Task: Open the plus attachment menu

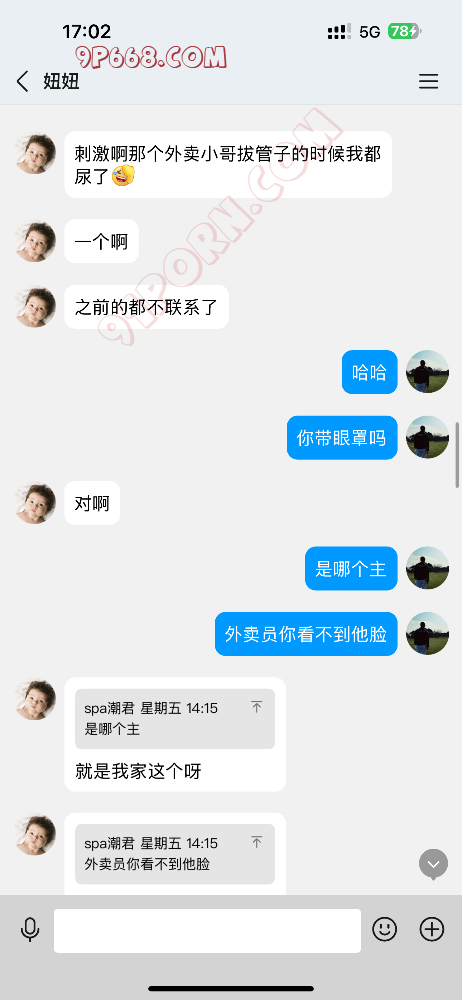Action: [432, 929]
